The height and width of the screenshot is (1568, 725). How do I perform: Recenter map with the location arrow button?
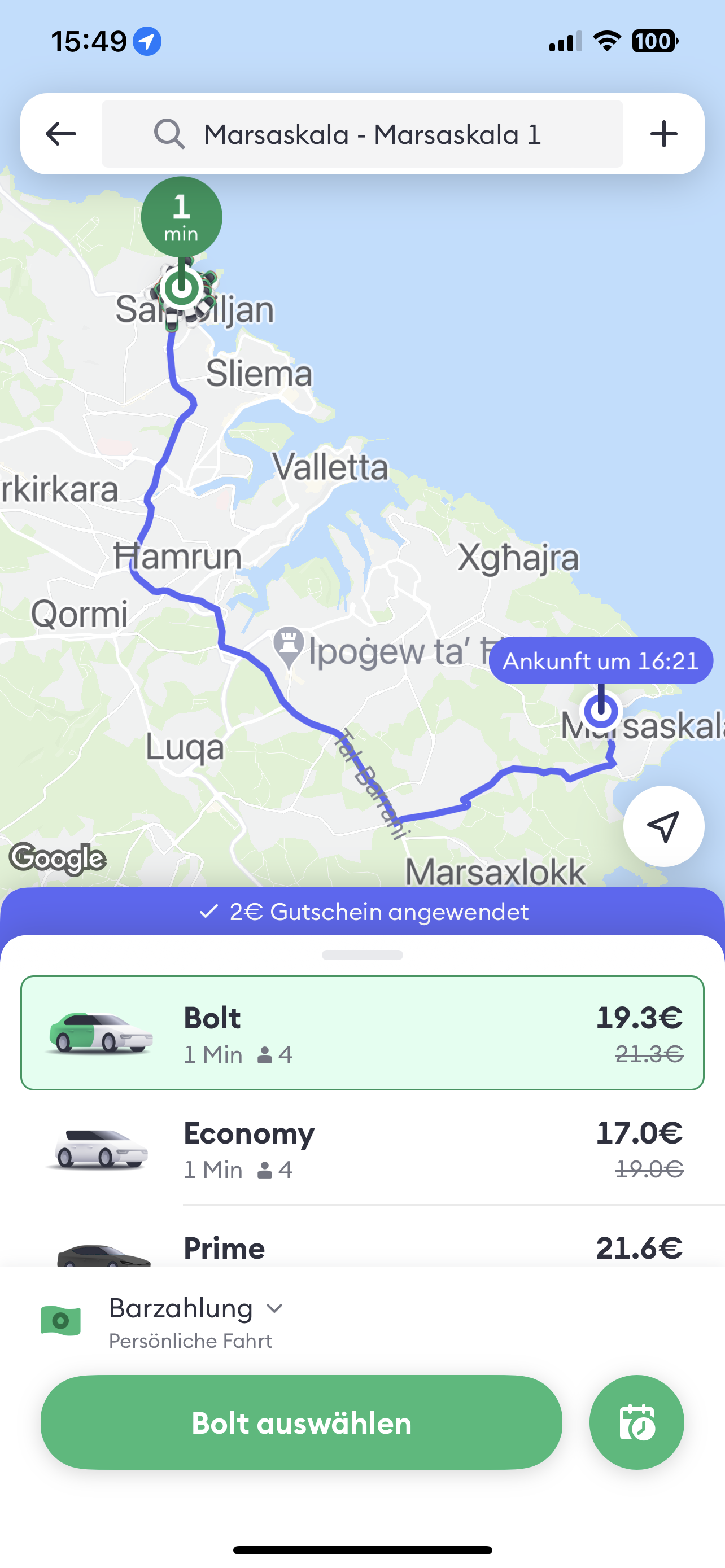click(x=663, y=826)
